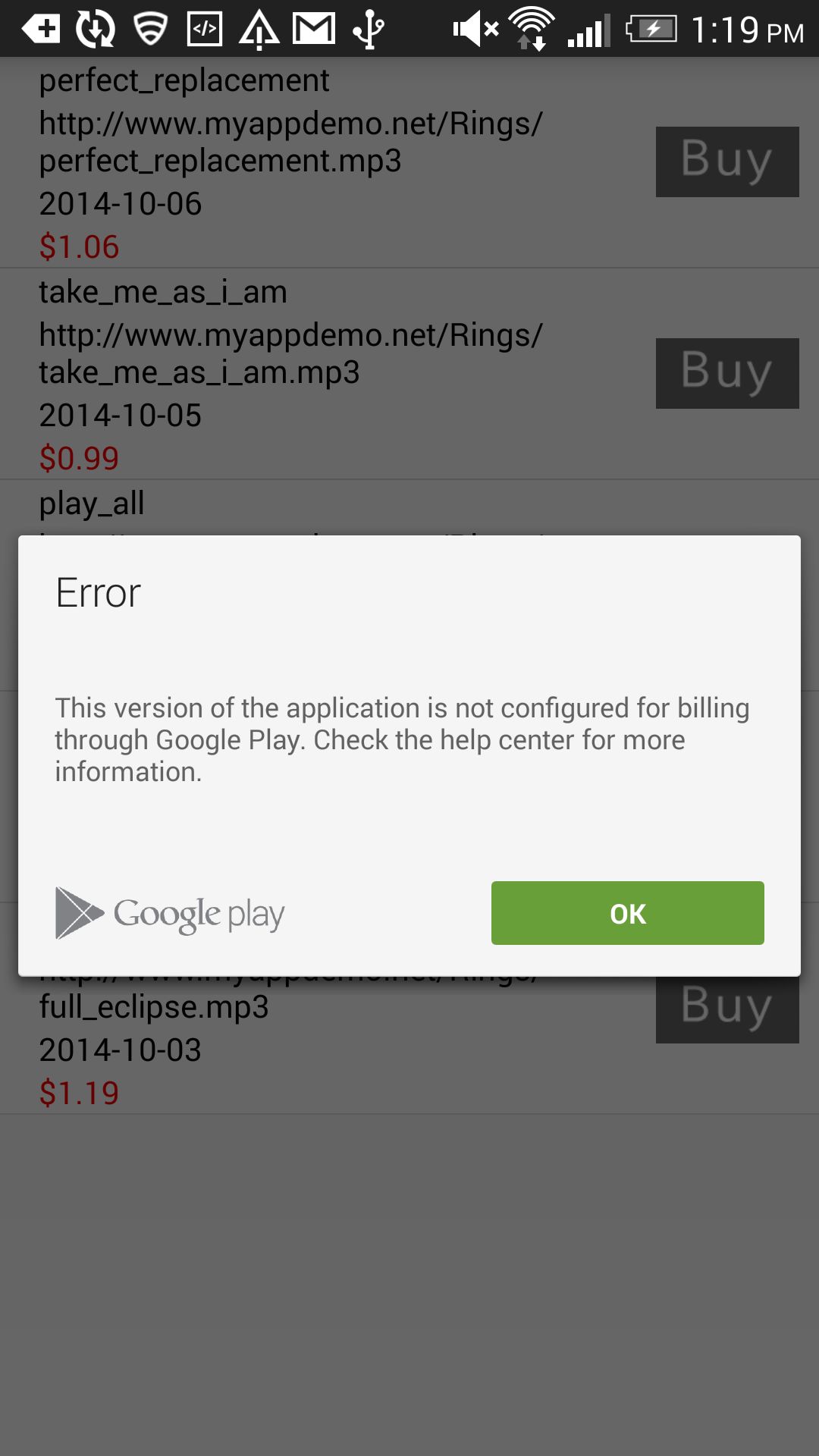819x1456 pixels.
Task: Buy the perfect_replacement ringtone
Action: 726,162
